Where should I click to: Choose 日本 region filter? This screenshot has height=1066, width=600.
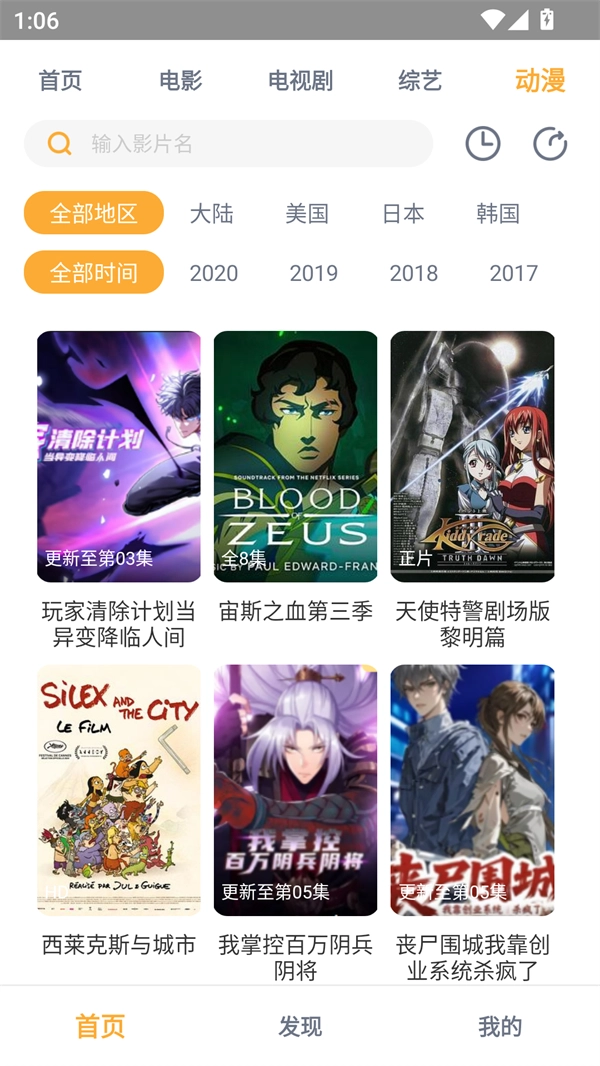coord(403,213)
